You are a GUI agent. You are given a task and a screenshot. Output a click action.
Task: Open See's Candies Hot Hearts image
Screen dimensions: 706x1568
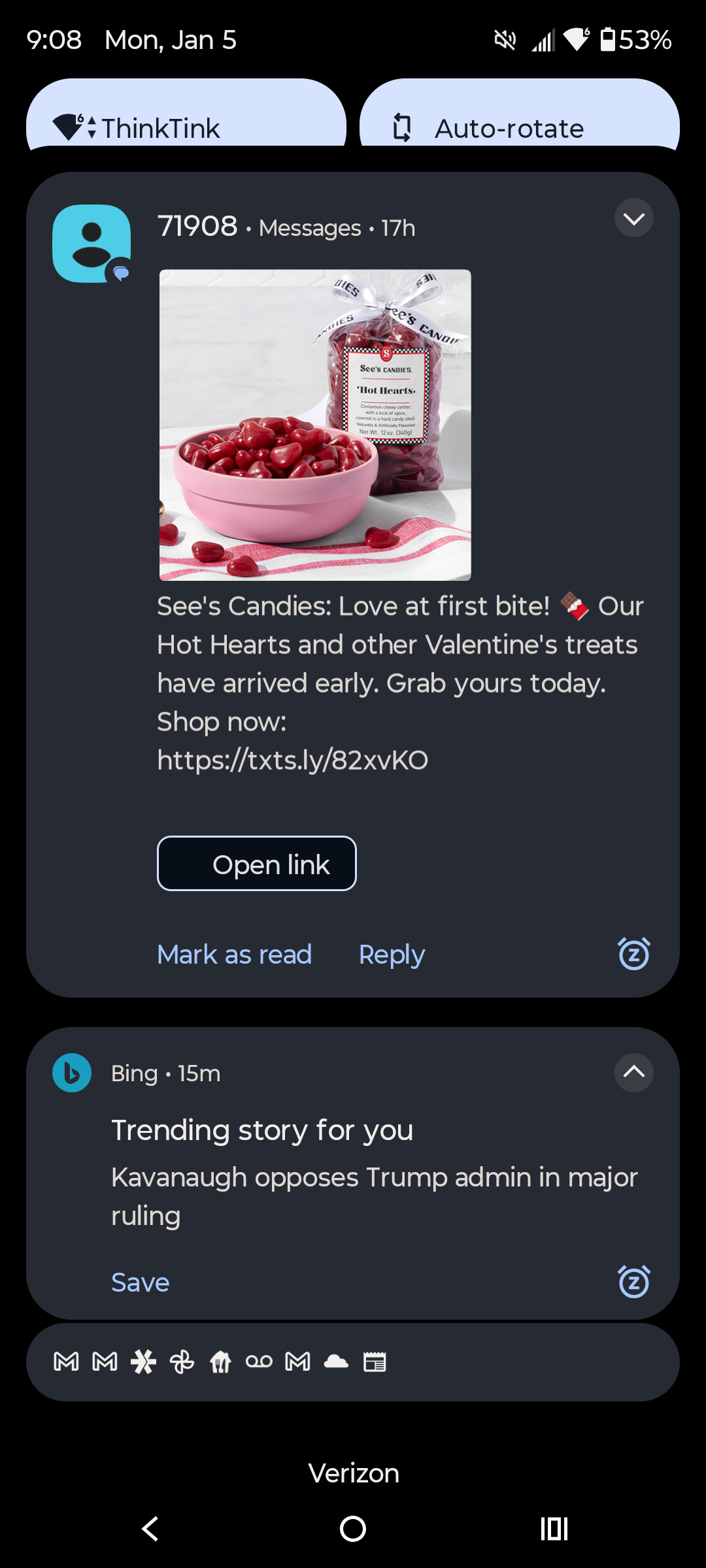315,425
